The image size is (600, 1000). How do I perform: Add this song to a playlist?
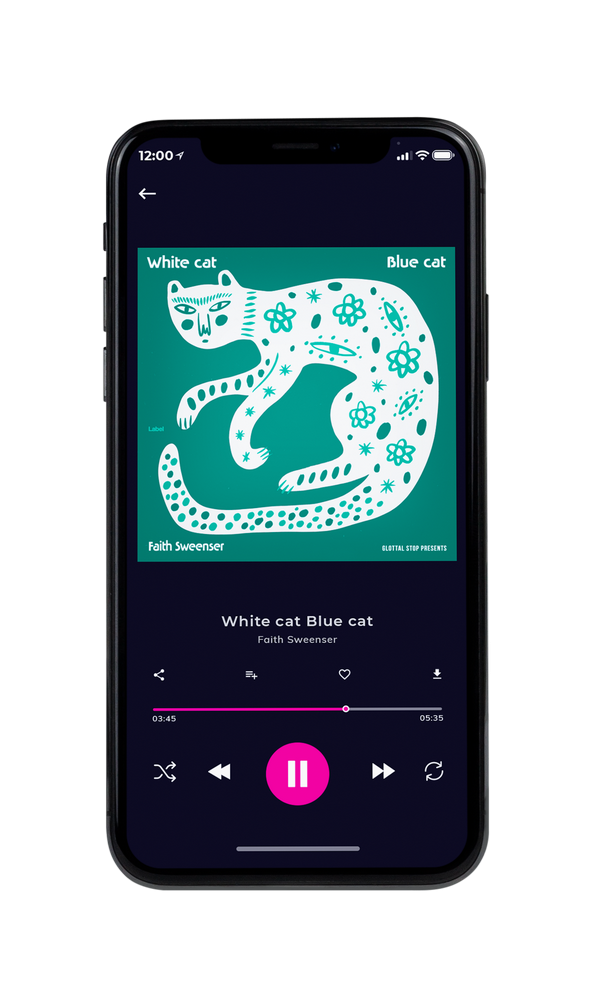tap(251, 675)
